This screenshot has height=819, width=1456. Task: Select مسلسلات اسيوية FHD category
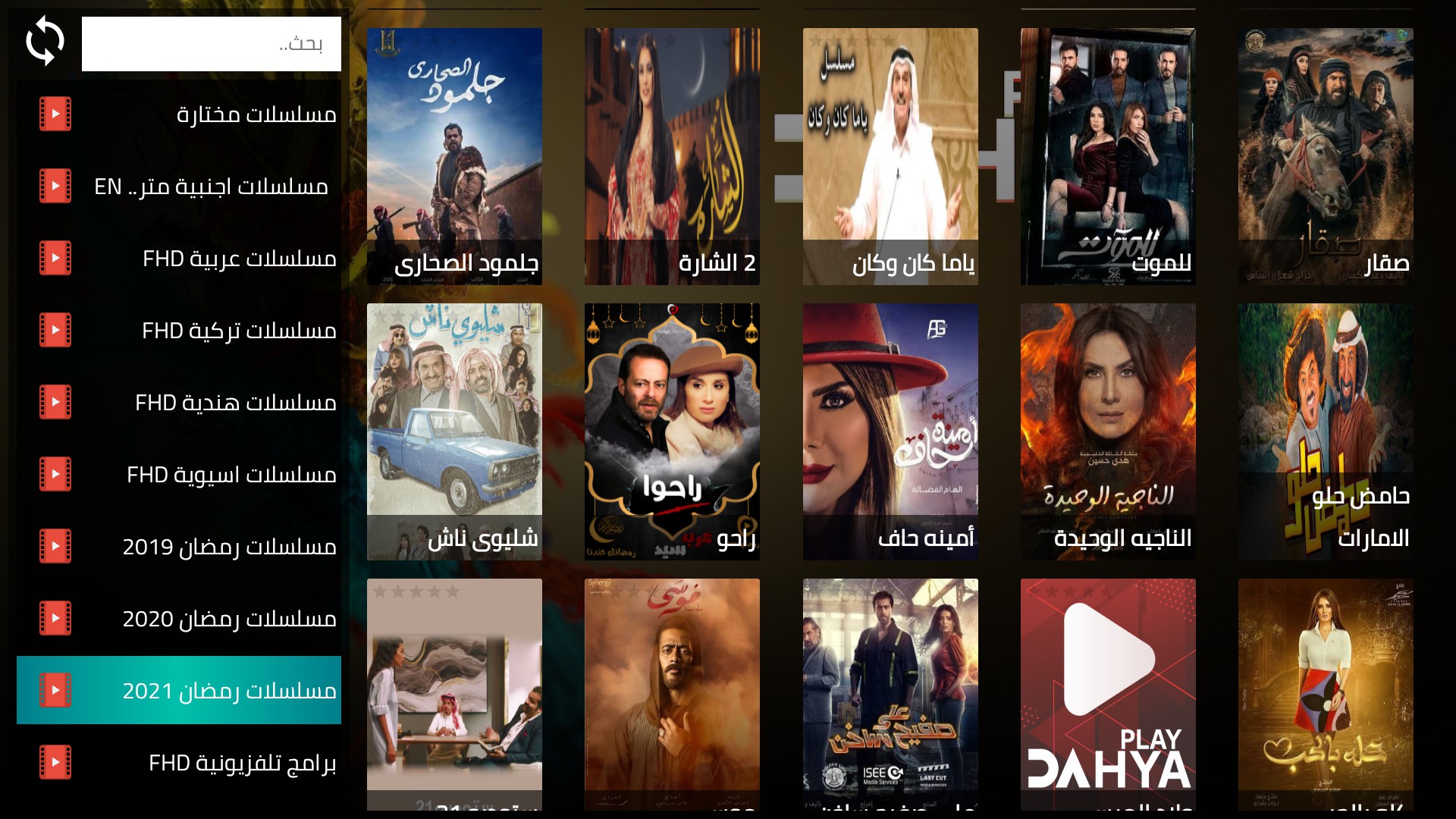(179, 474)
